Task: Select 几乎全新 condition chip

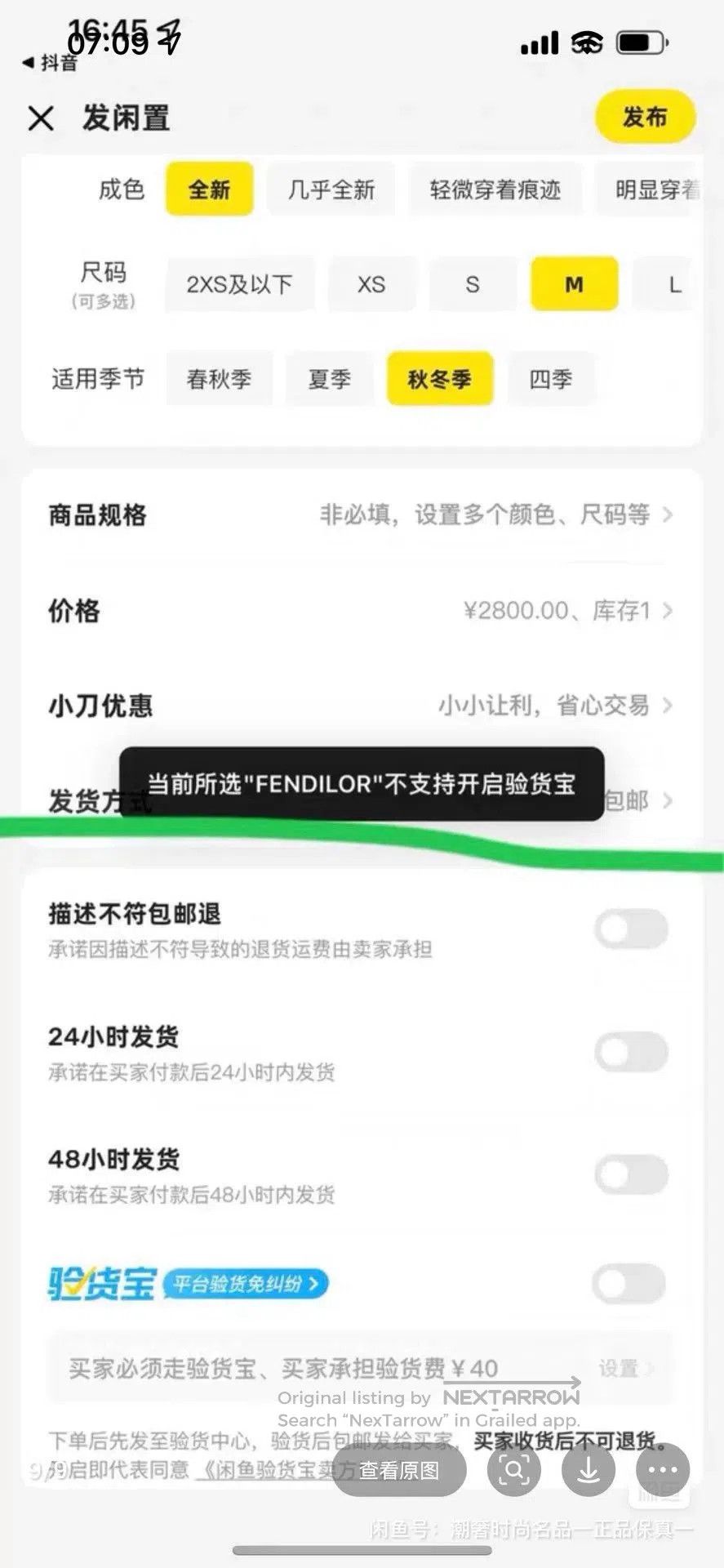Action: pyautogui.click(x=331, y=189)
